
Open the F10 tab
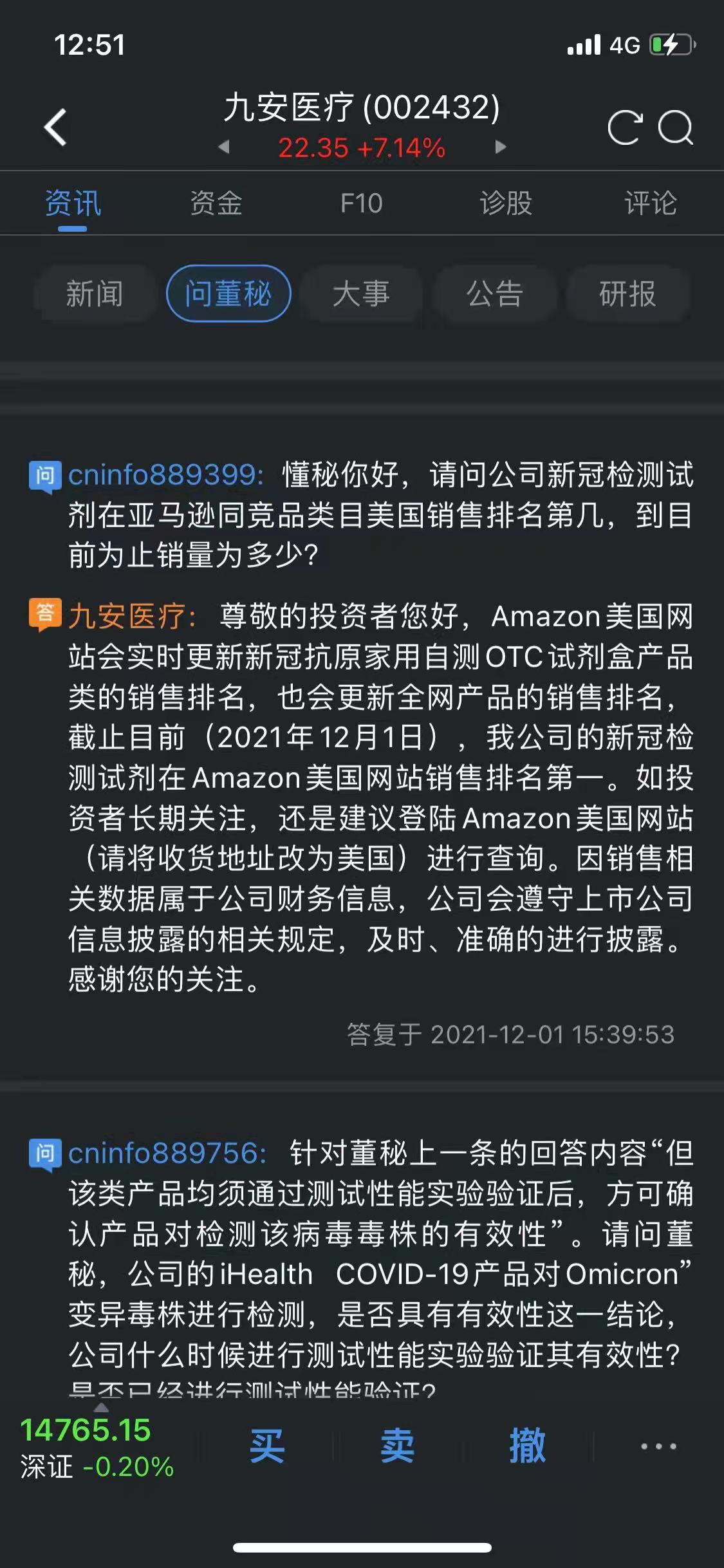point(361,203)
